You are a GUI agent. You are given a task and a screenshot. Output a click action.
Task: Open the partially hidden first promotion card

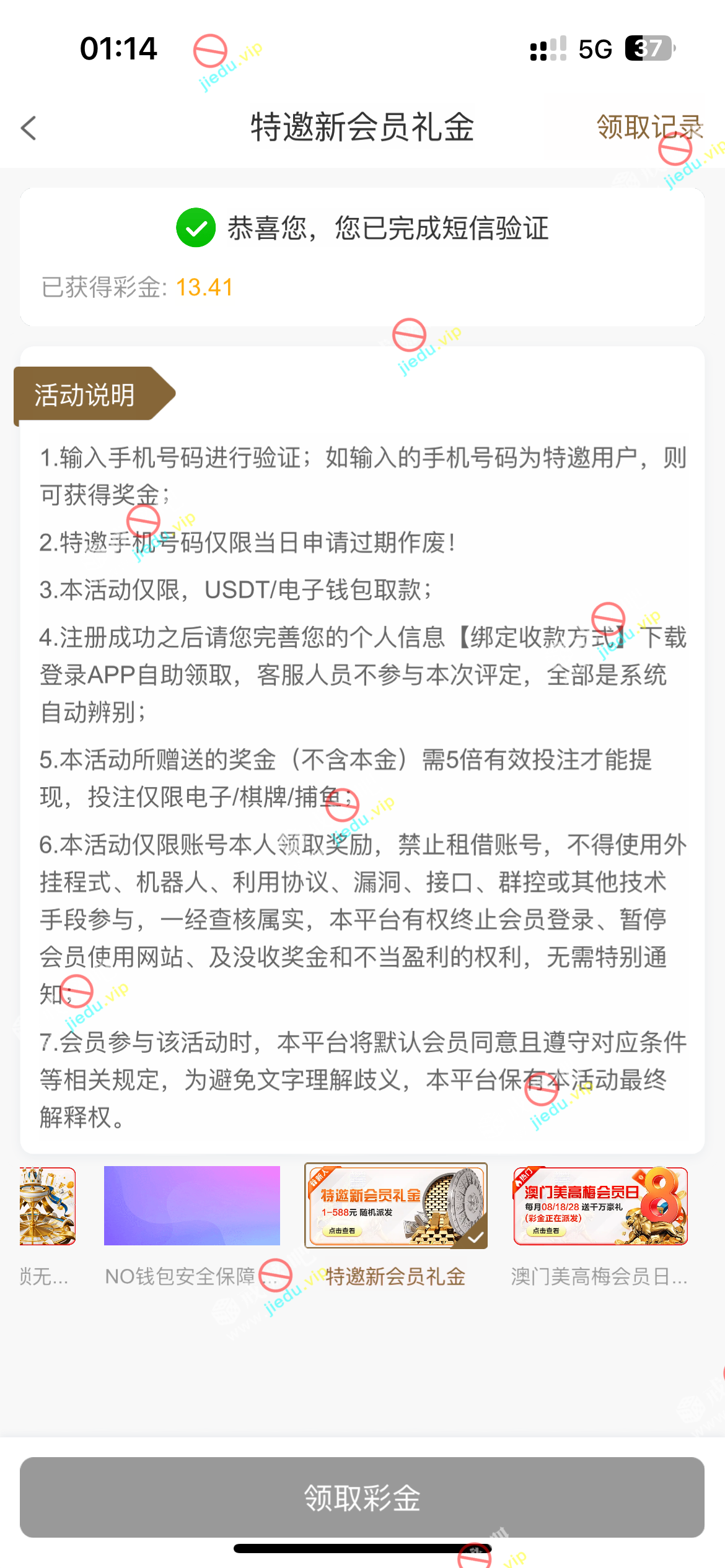tap(47, 1206)
